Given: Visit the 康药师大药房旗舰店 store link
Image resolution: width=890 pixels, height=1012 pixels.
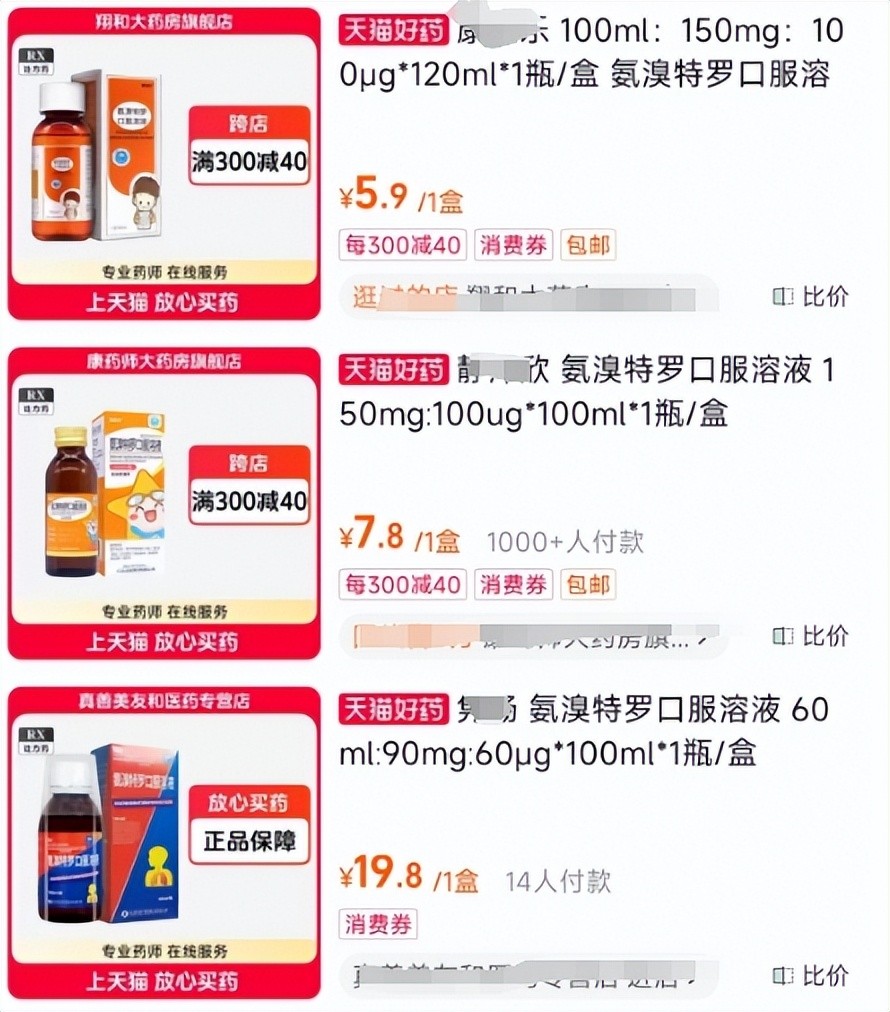Looking at the screenshot, I should [x=530, y=636].
